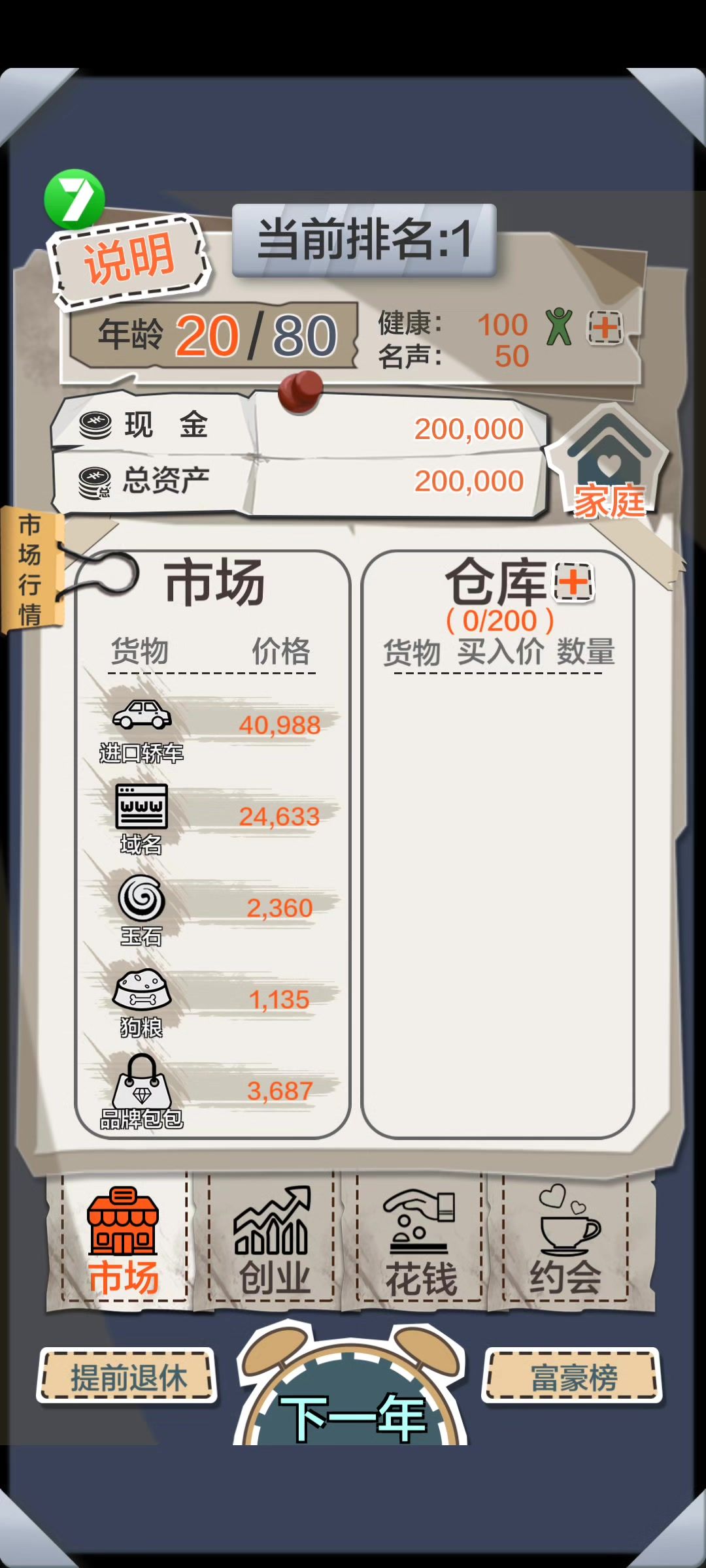The width and height of the screenshot is (706, 1568).
Task: Tap the green 7 badge icon
Action: point(74,199)
